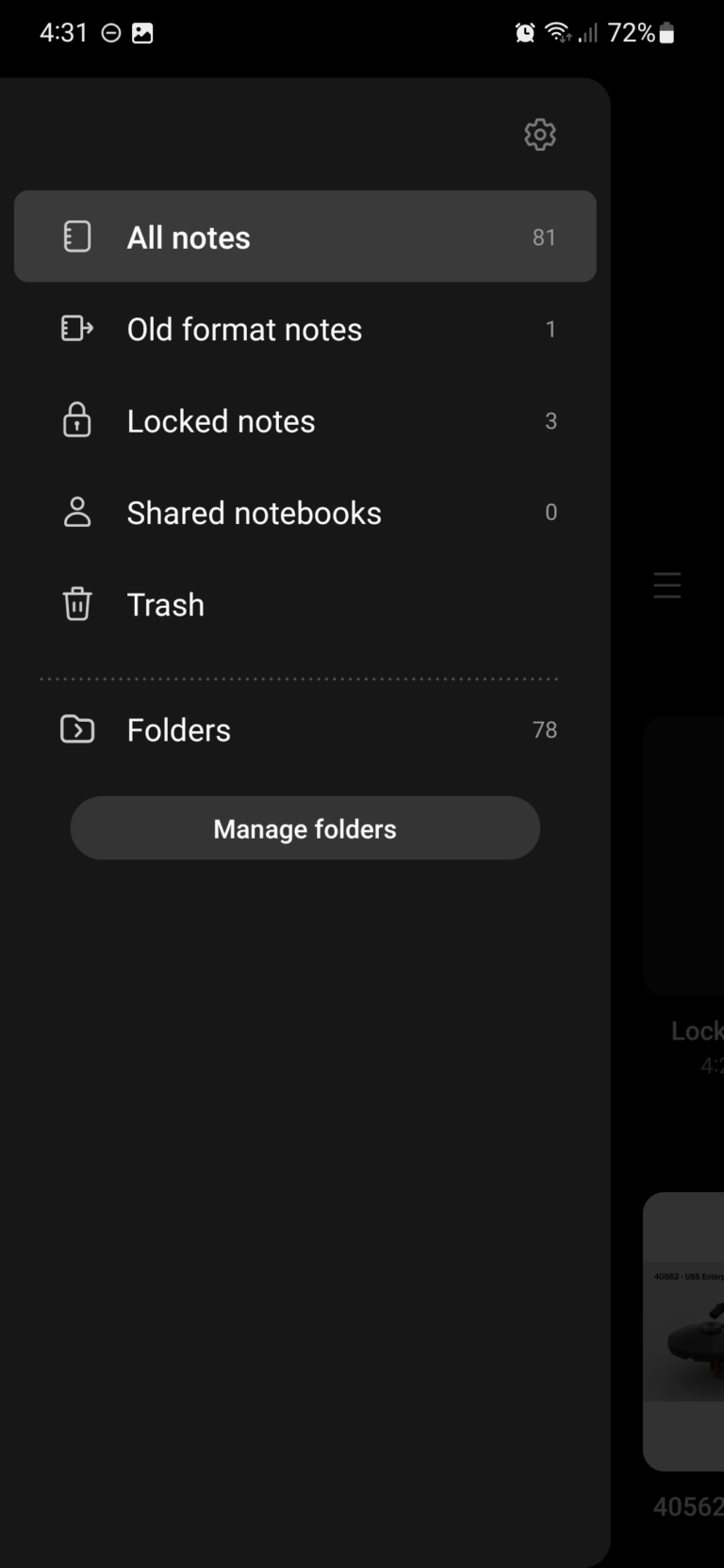This screenshot has height=1568, width=724.
Task: Tap the Old format notes icon
Action: pyautogui.click(x=76, y=329)
